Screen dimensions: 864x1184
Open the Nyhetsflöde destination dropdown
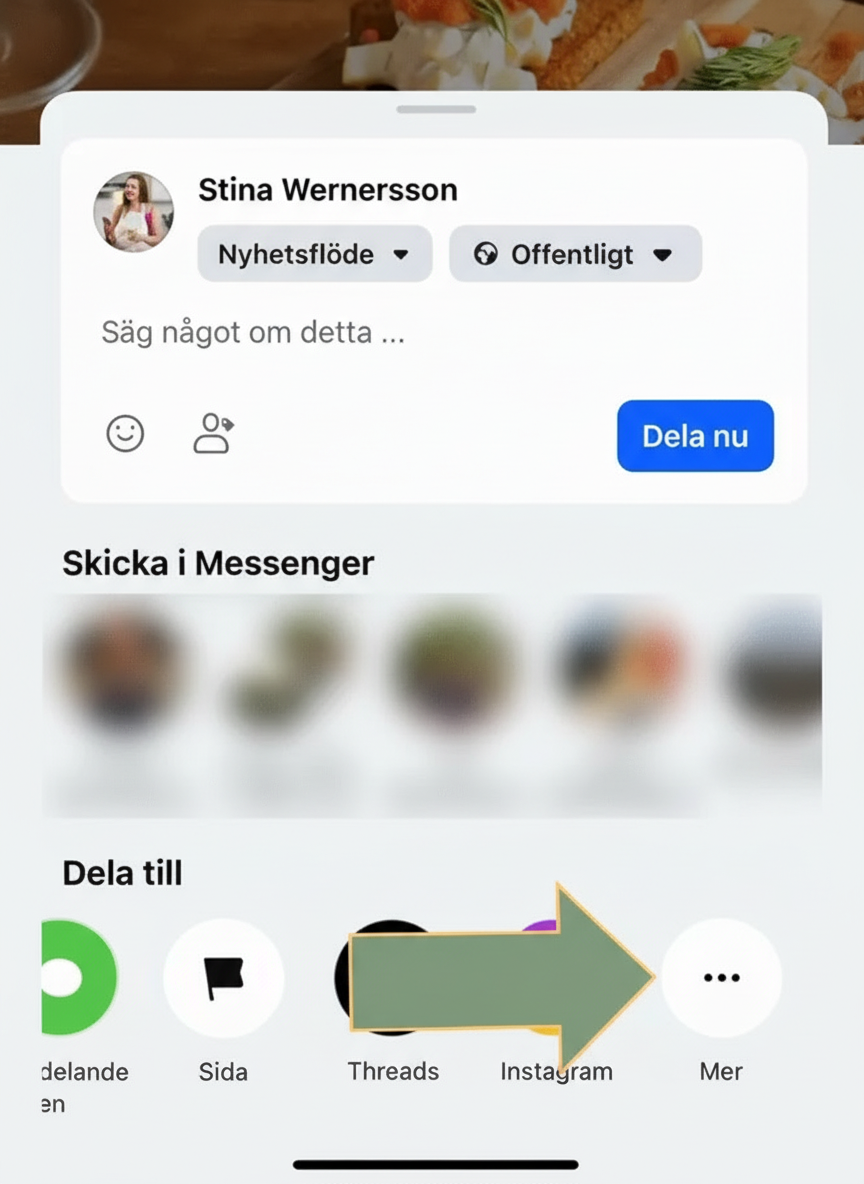(313, 254)
